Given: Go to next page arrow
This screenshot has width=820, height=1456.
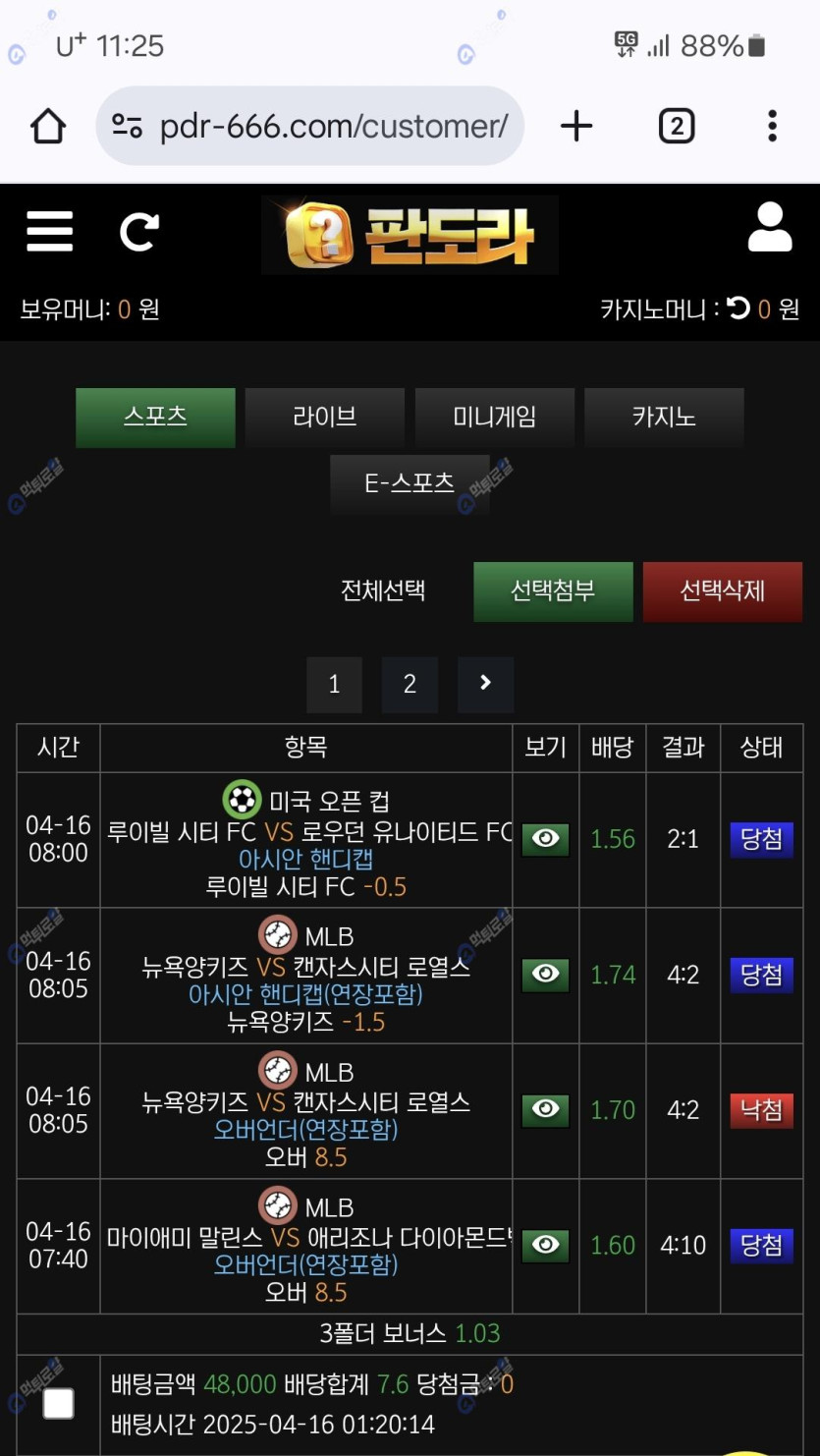Looking at the screenshot, I should (x=485, y=684).
